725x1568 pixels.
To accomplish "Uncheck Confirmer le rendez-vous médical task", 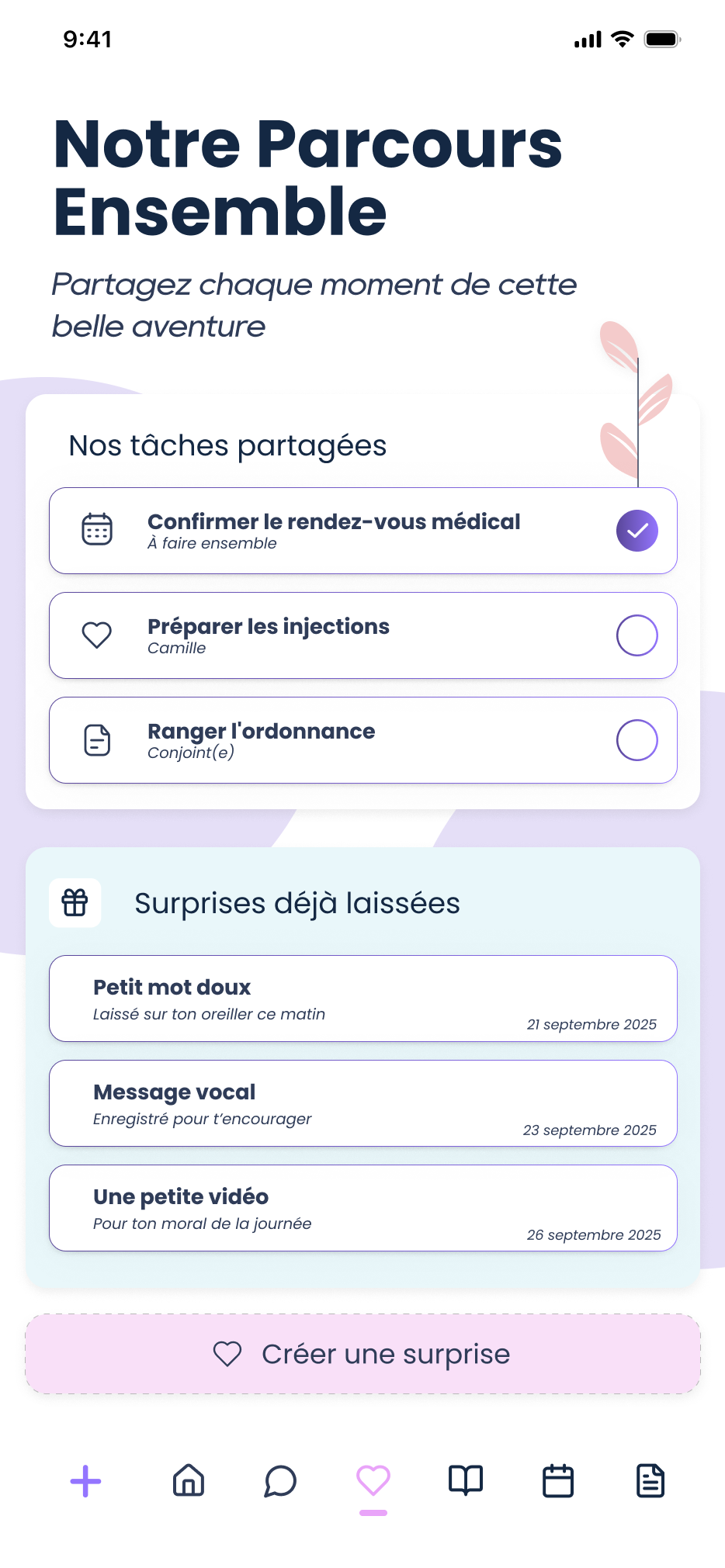I will pos(637,531).
